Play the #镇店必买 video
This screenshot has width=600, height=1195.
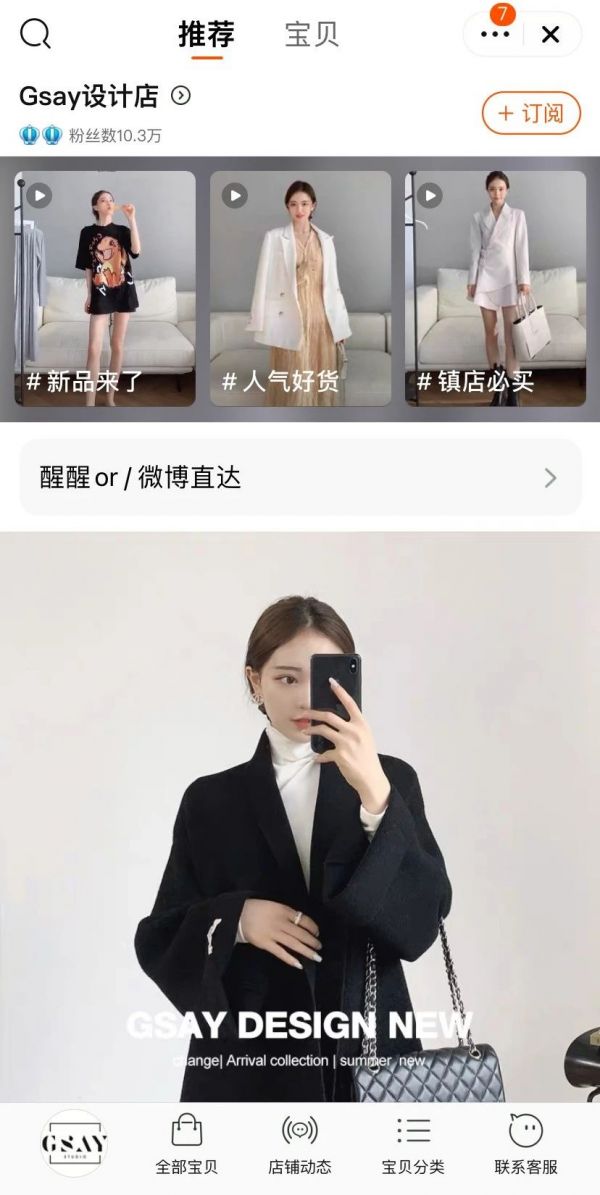(x=495, y=288)
